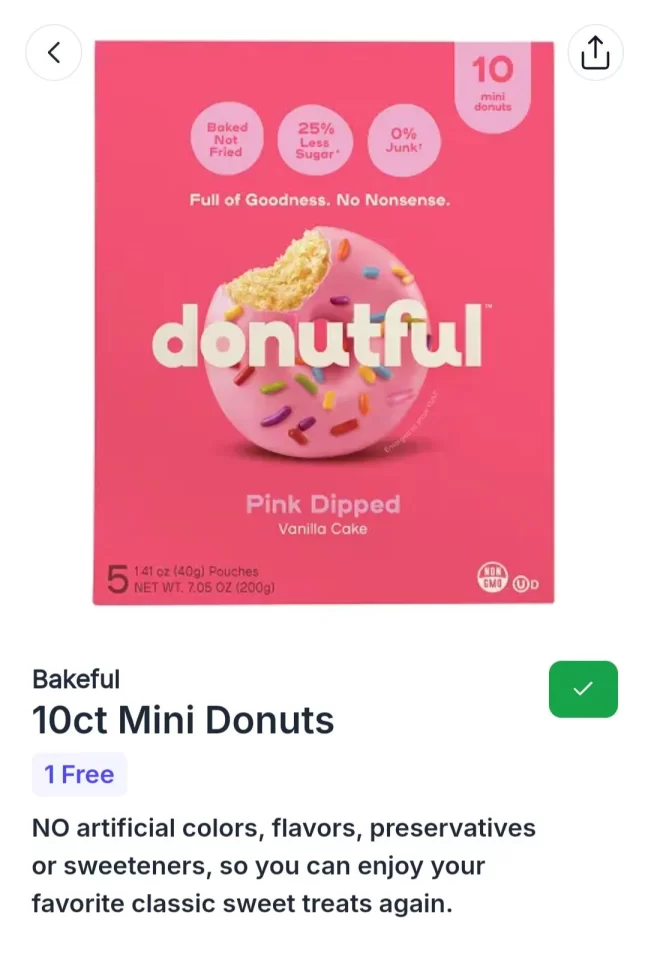Viewport: 648px width, 960px height.
Task: Tap the green checkmark button
Action: point(583,689)
